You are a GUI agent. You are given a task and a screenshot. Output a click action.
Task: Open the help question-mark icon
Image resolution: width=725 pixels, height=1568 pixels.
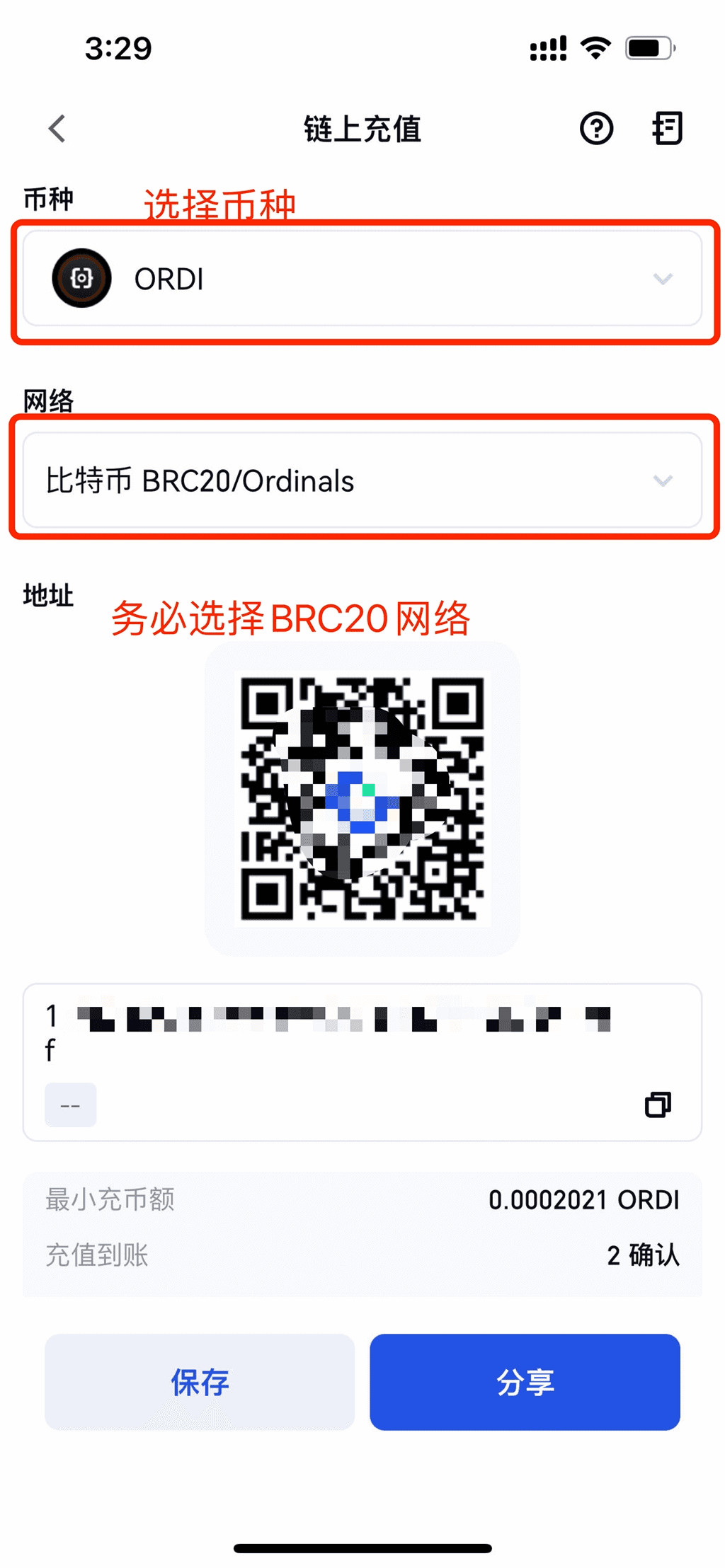(596, 129)
